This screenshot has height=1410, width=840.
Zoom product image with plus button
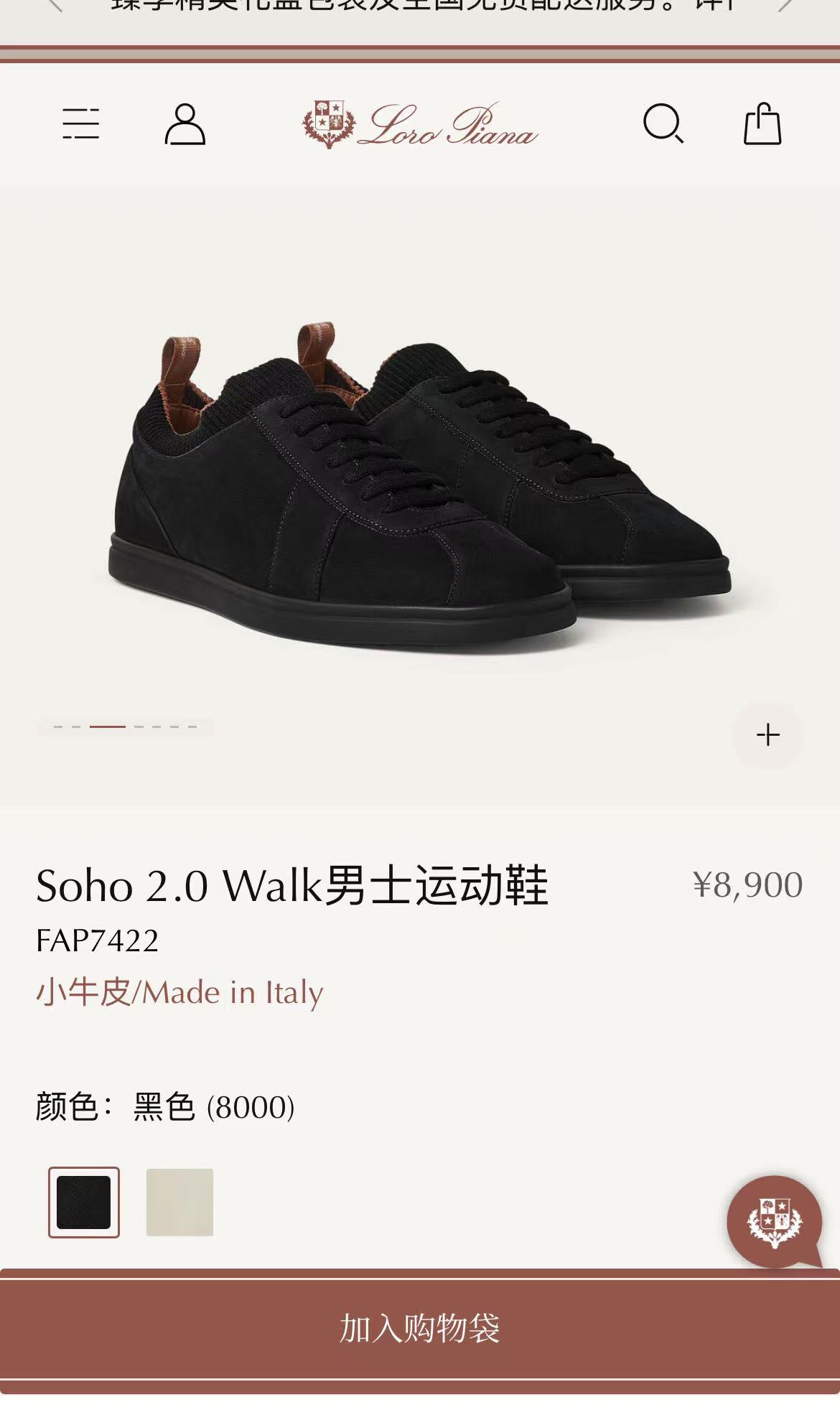[x=767, y=734]
